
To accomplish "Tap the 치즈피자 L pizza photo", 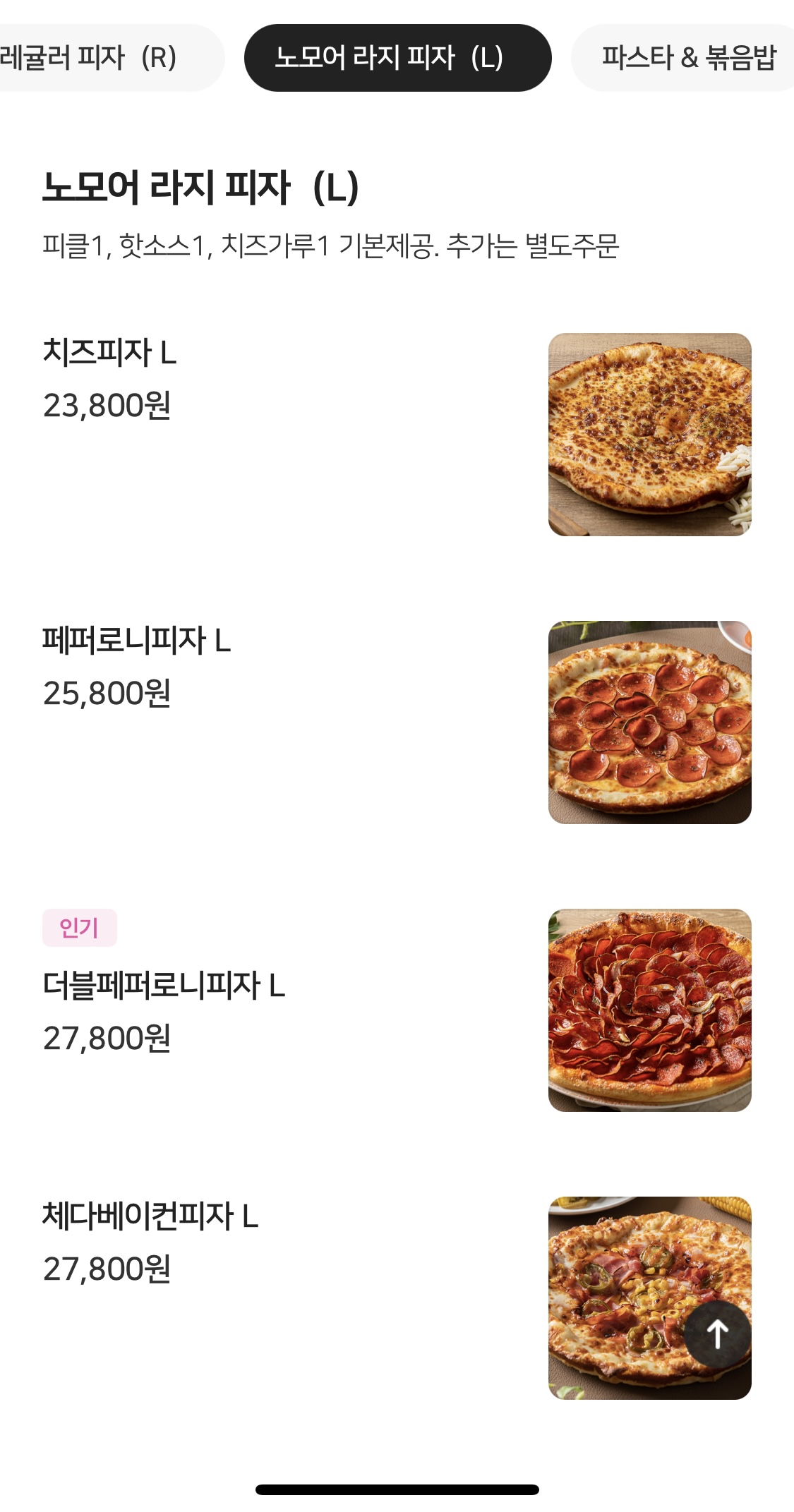I will click(650, 435).
